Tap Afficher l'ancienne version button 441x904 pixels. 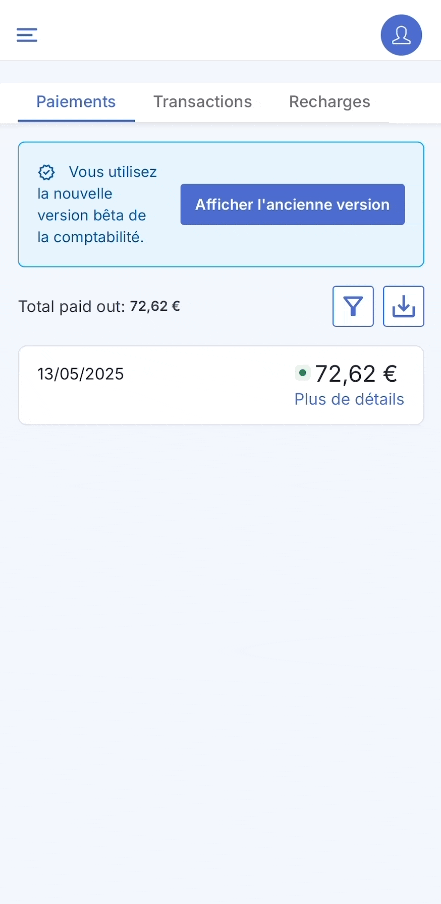(x=292, y=205)
